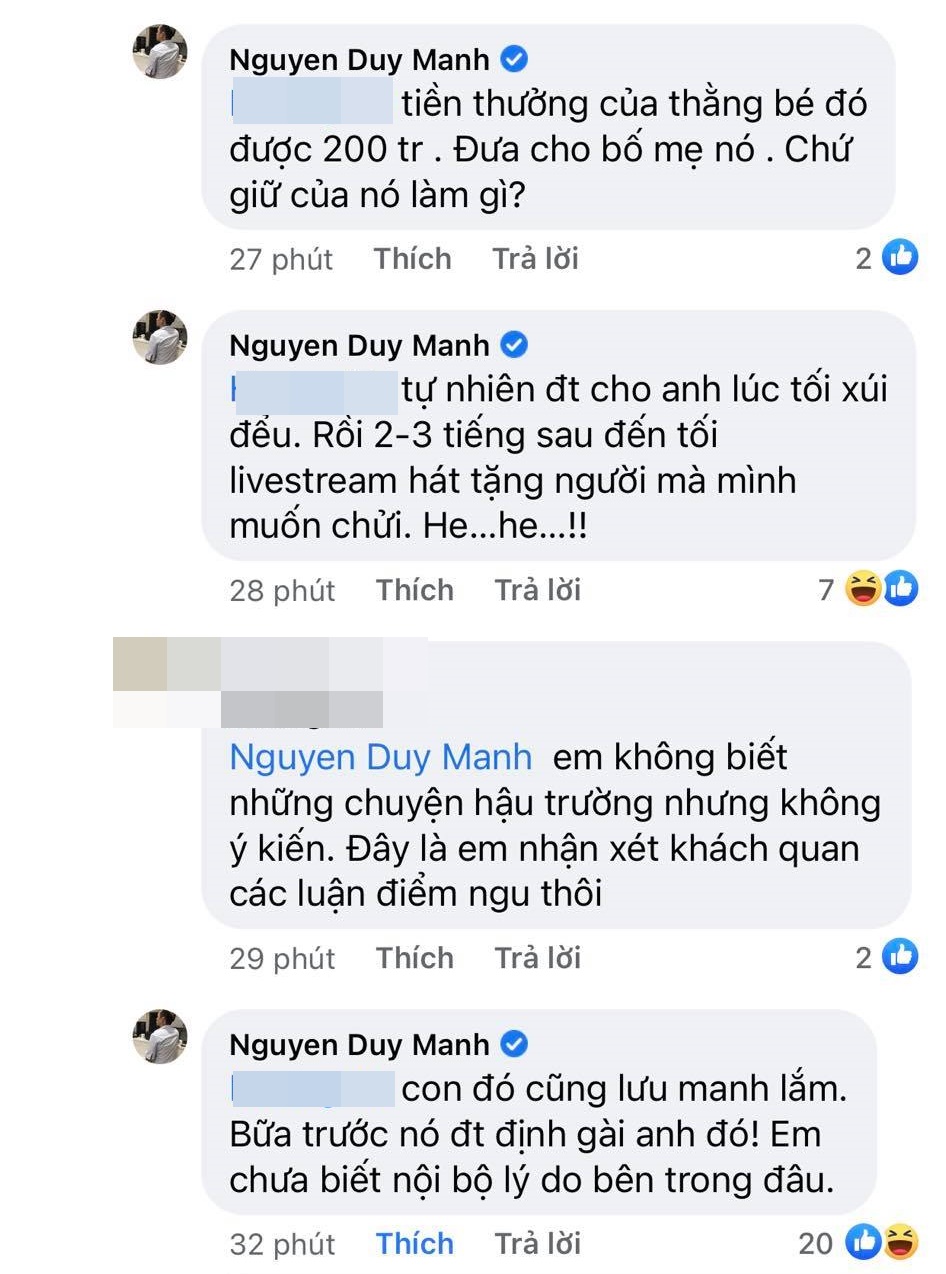
Task: Tap Trả lời on the 32 phút comment
Action: coord(537,1243)
